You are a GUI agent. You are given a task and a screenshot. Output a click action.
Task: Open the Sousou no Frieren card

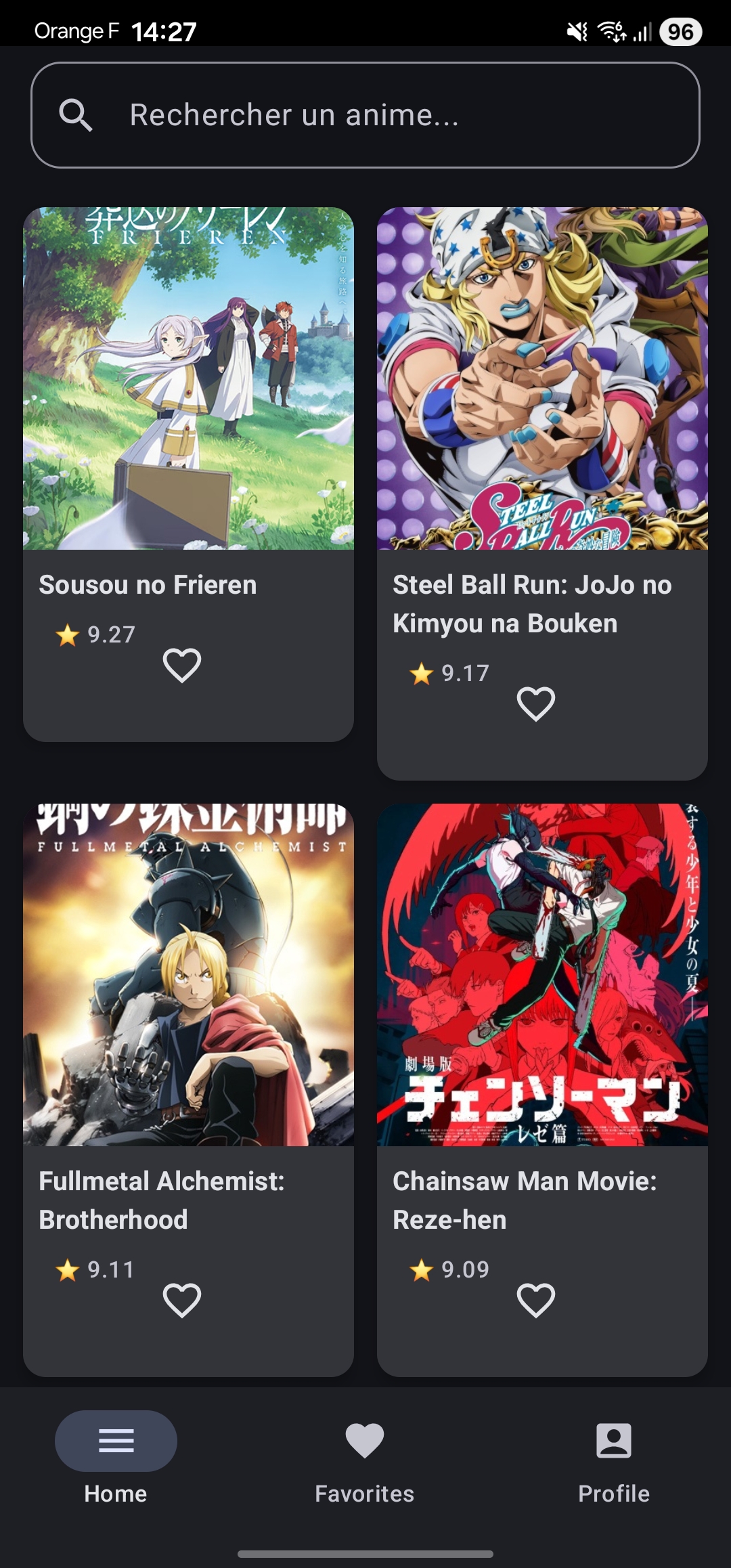point(188,379)
